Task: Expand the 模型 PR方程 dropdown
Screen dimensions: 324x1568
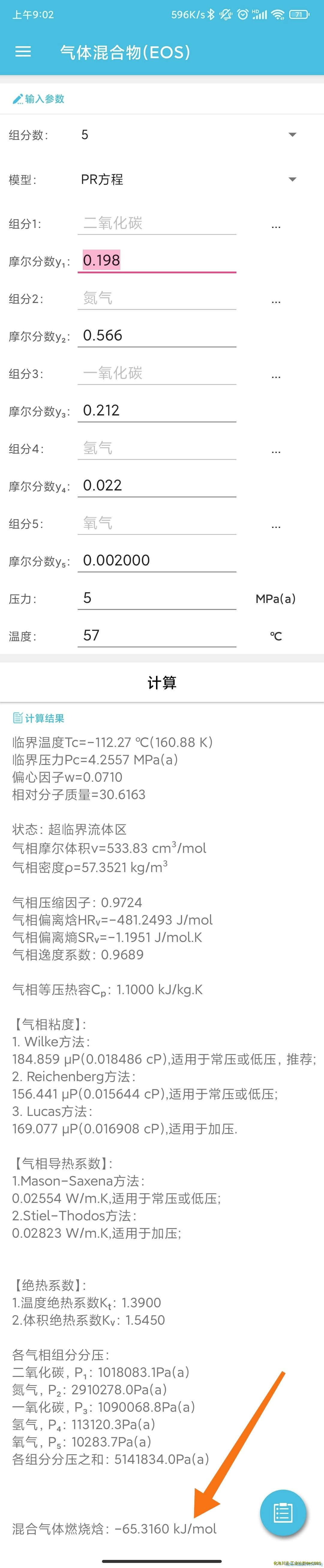Action: click(x=292, y=179)
